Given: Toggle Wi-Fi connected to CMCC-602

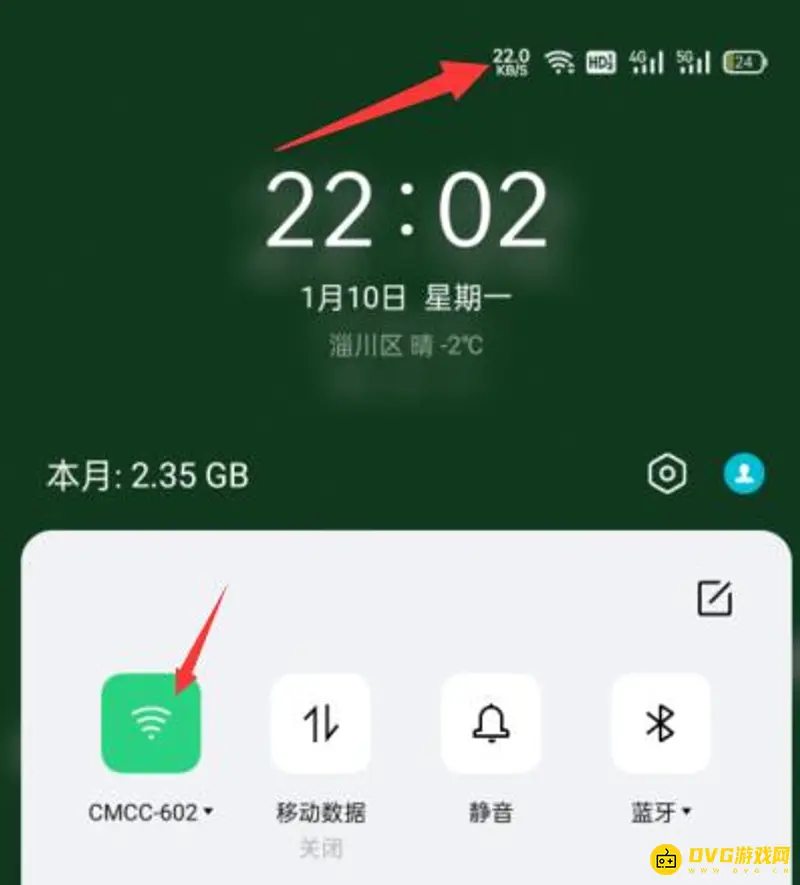Looking at the screenshot, I should tap(150, 723).
